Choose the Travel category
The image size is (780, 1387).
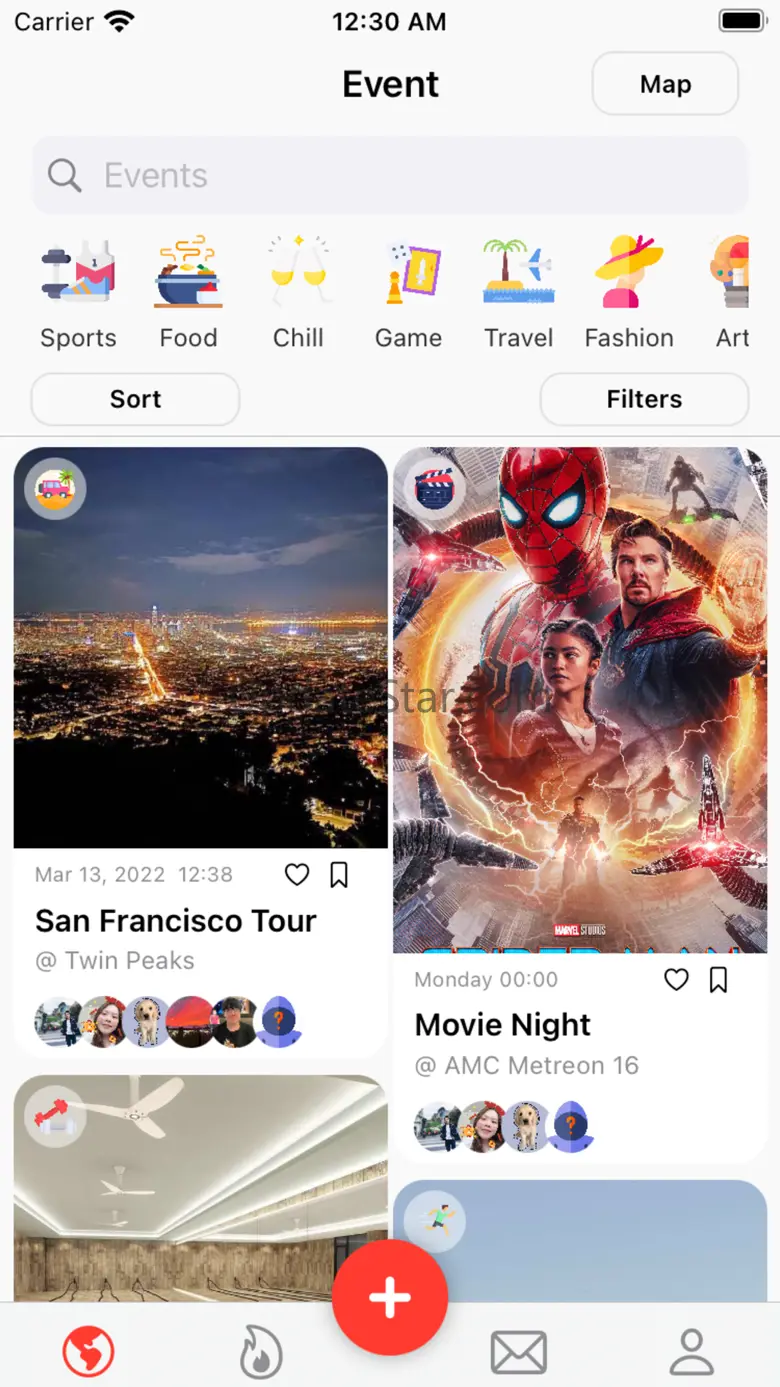(x=518, y=293)
